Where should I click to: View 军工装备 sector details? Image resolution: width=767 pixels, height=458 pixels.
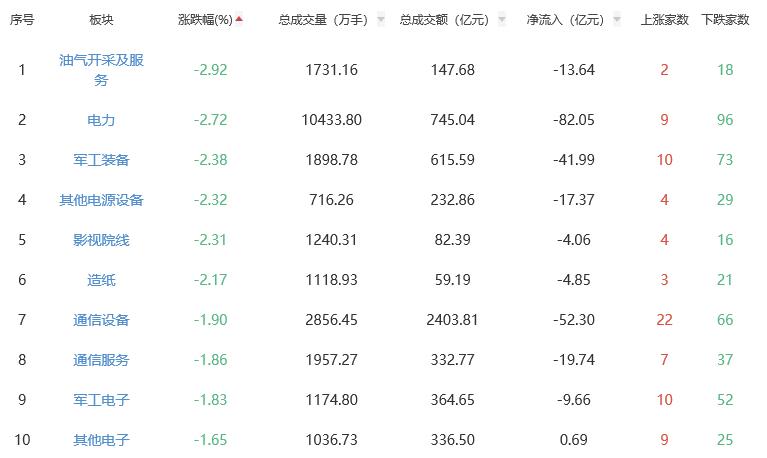pyautogui.click(x=101, y=160)
